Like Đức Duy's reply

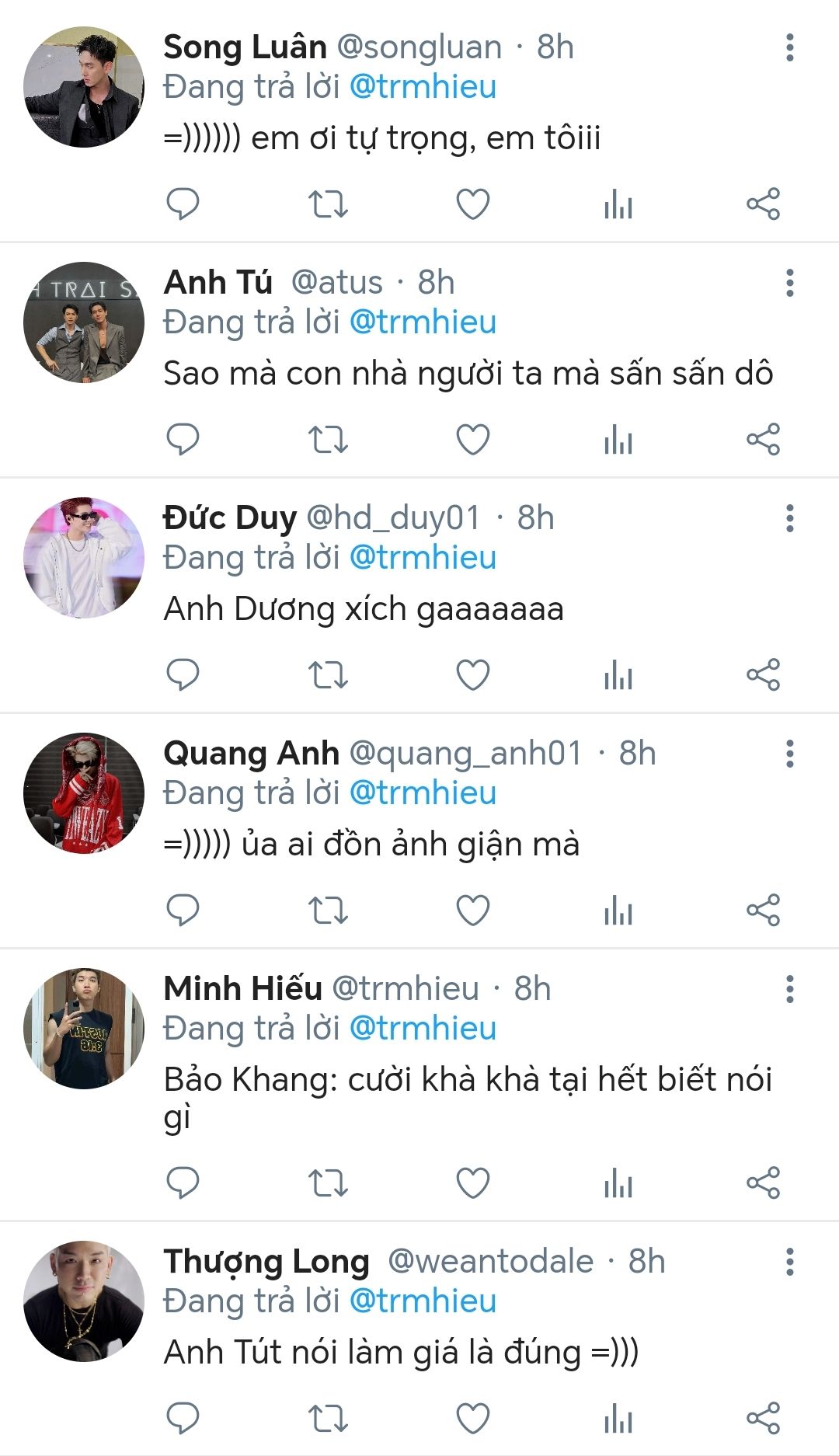(472, 675)
